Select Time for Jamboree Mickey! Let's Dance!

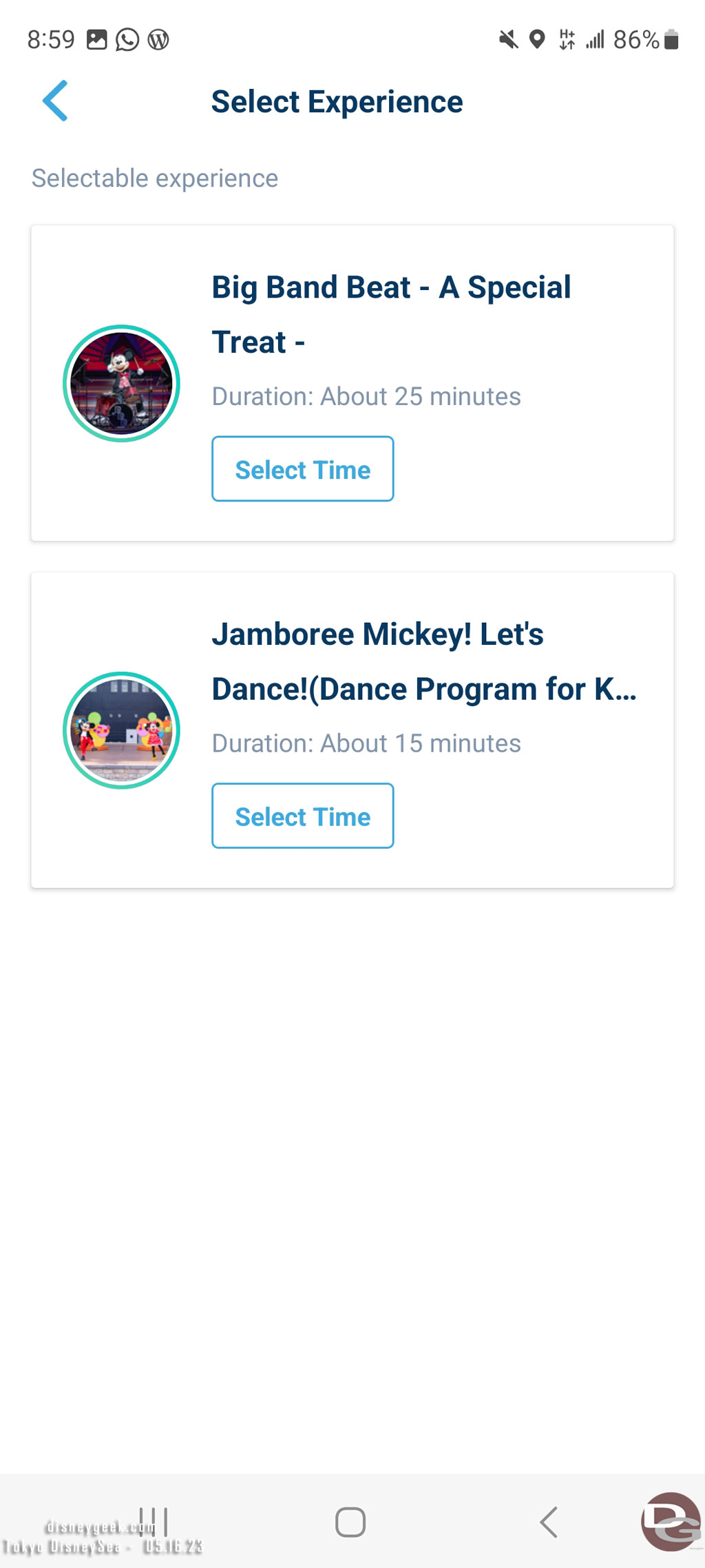click(302, 816)
